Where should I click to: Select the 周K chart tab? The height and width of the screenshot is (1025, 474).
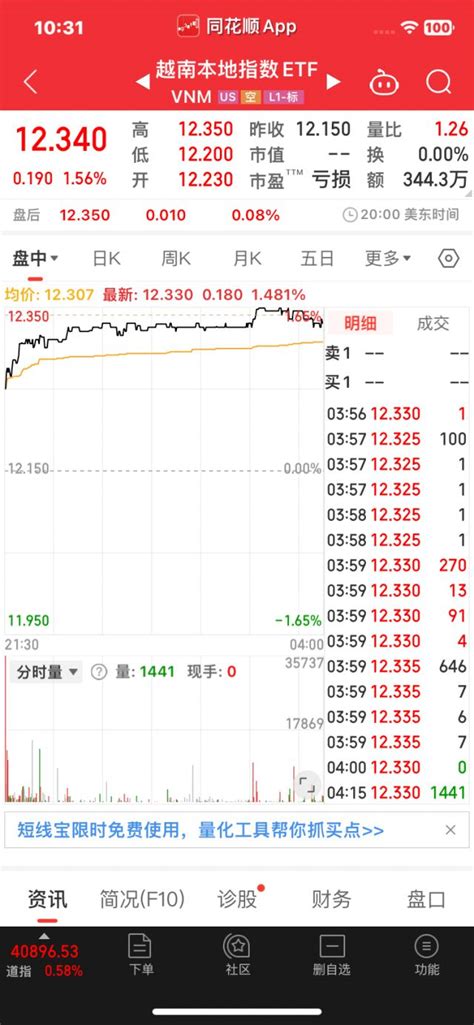176,259
